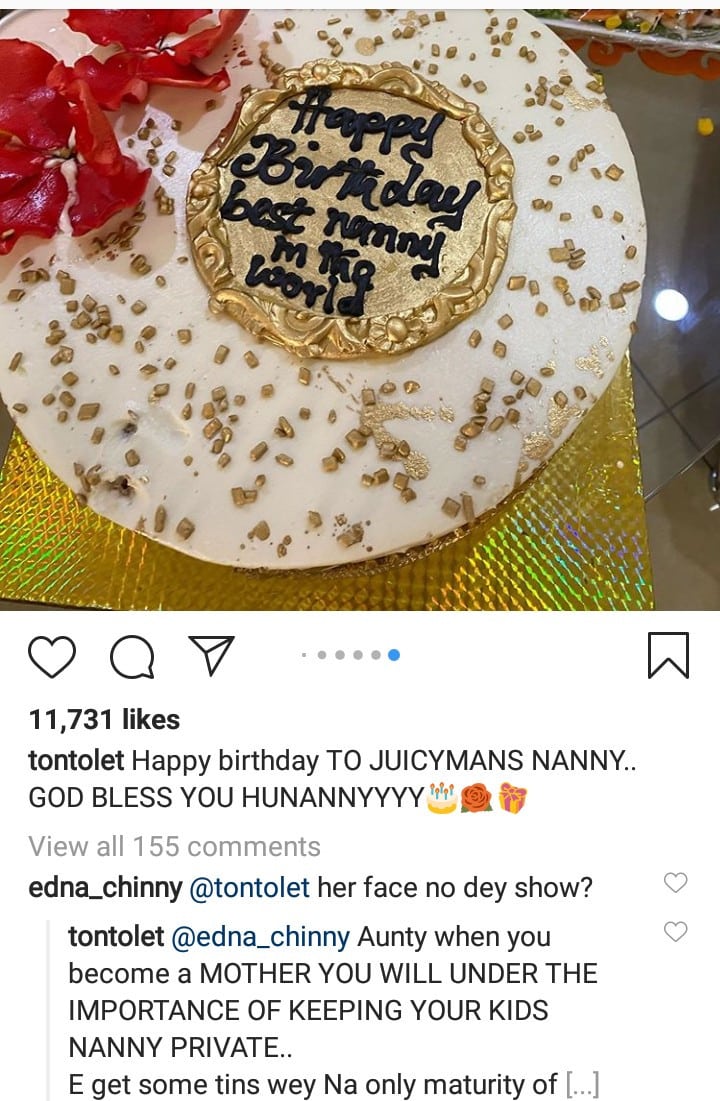Like the tontolet birthday cake post
The height and width of the screenshot is (1101, 720).
53,657
